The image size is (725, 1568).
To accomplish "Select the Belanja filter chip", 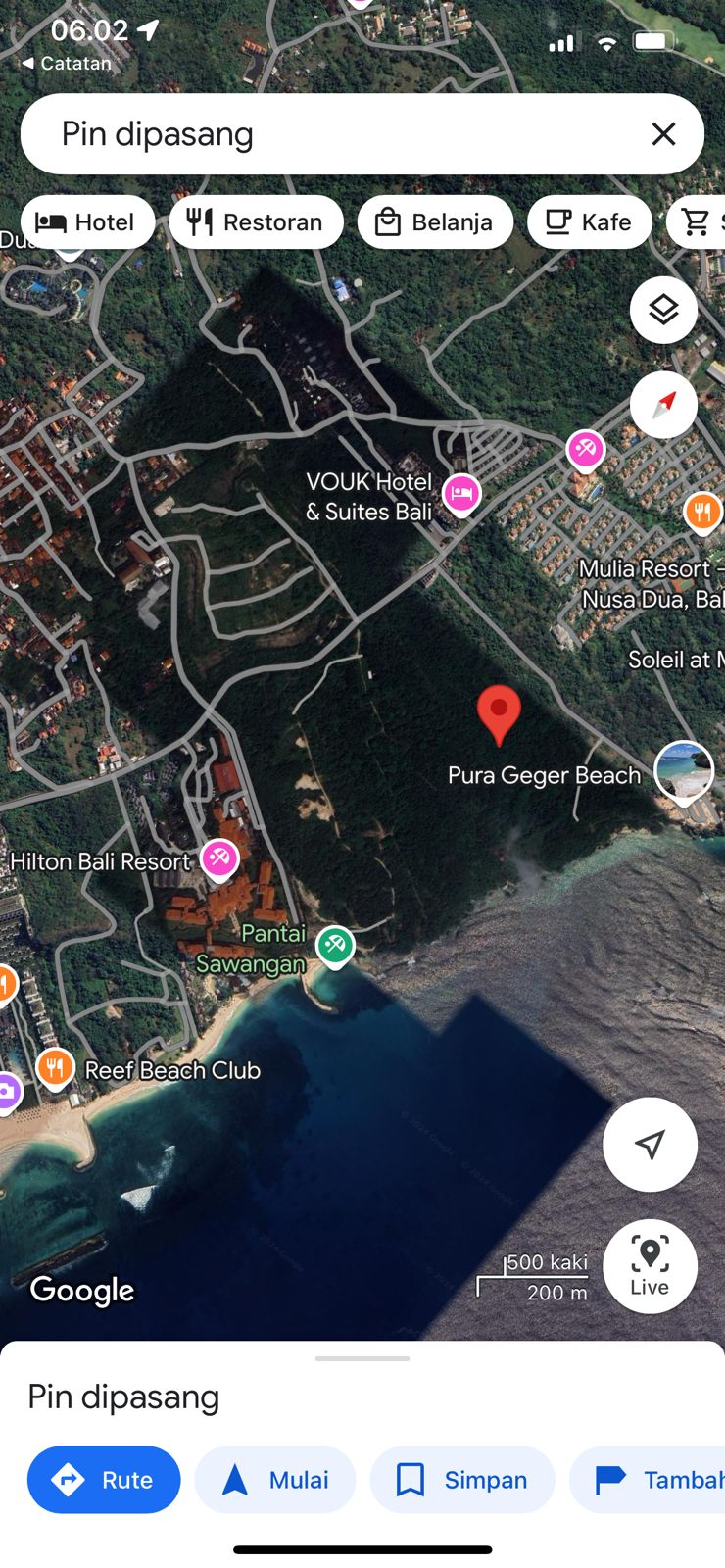I will coord(435,222).
